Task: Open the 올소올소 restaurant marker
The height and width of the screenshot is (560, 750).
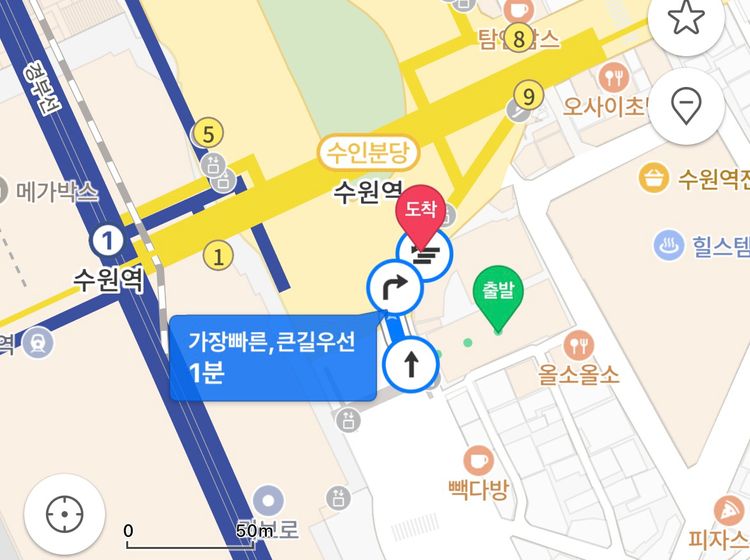Action: click(x=579, y=346)
